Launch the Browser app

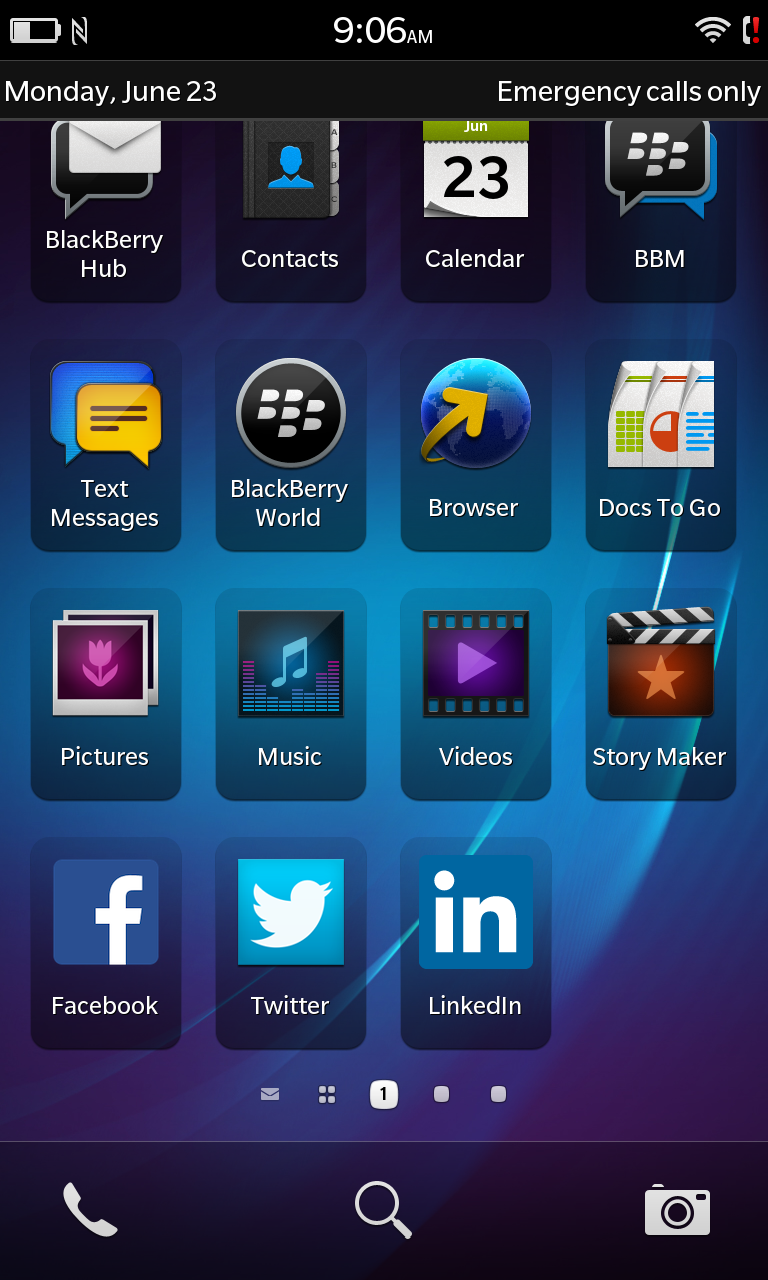pyautogui.click(x=476, y=445)
